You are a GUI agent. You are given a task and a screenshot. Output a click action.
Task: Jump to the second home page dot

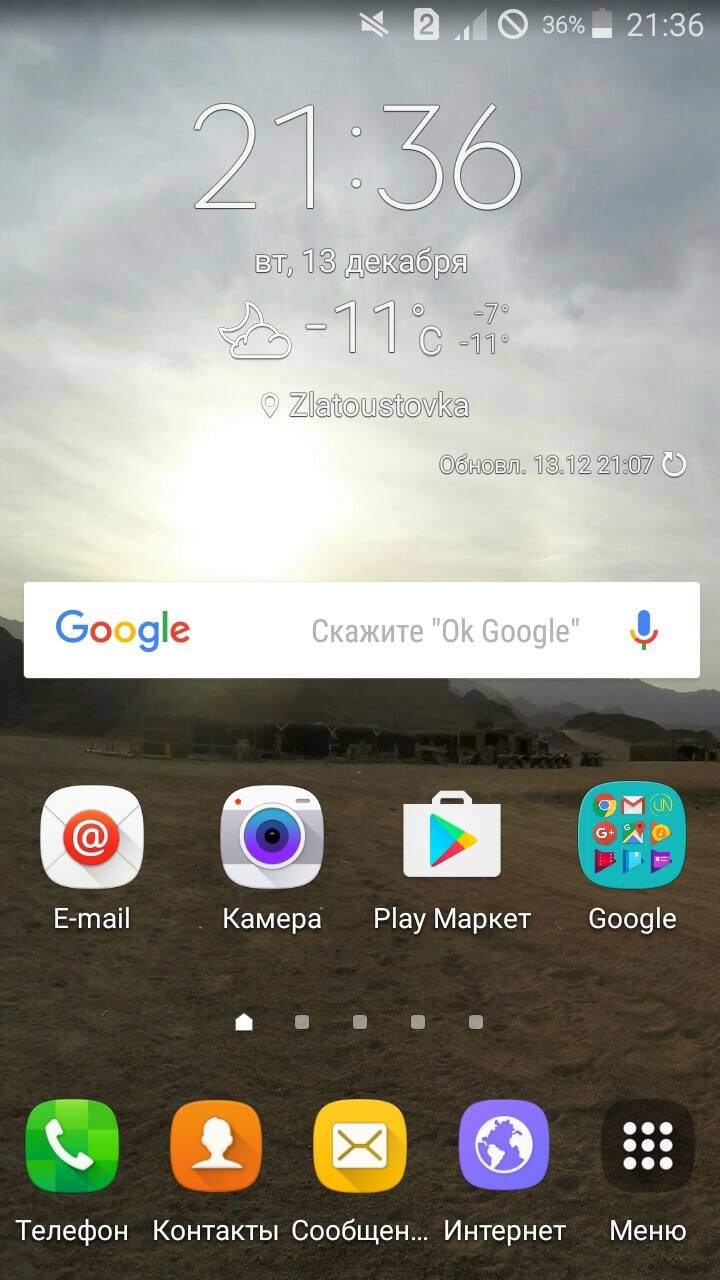point(302,1022)
